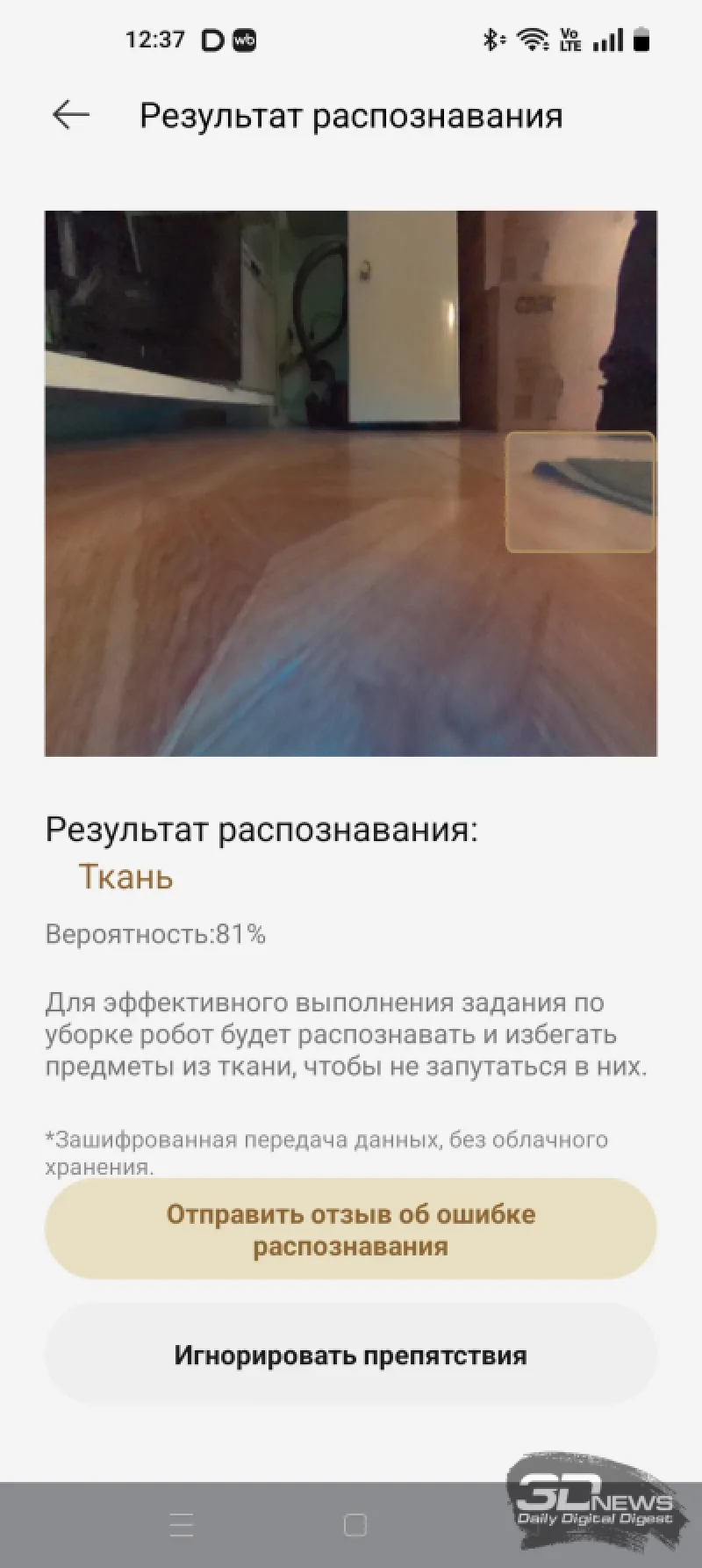The width and height of the screenshot is (702, 1568).
Task: Tap the system home button
Action: 355,1525
